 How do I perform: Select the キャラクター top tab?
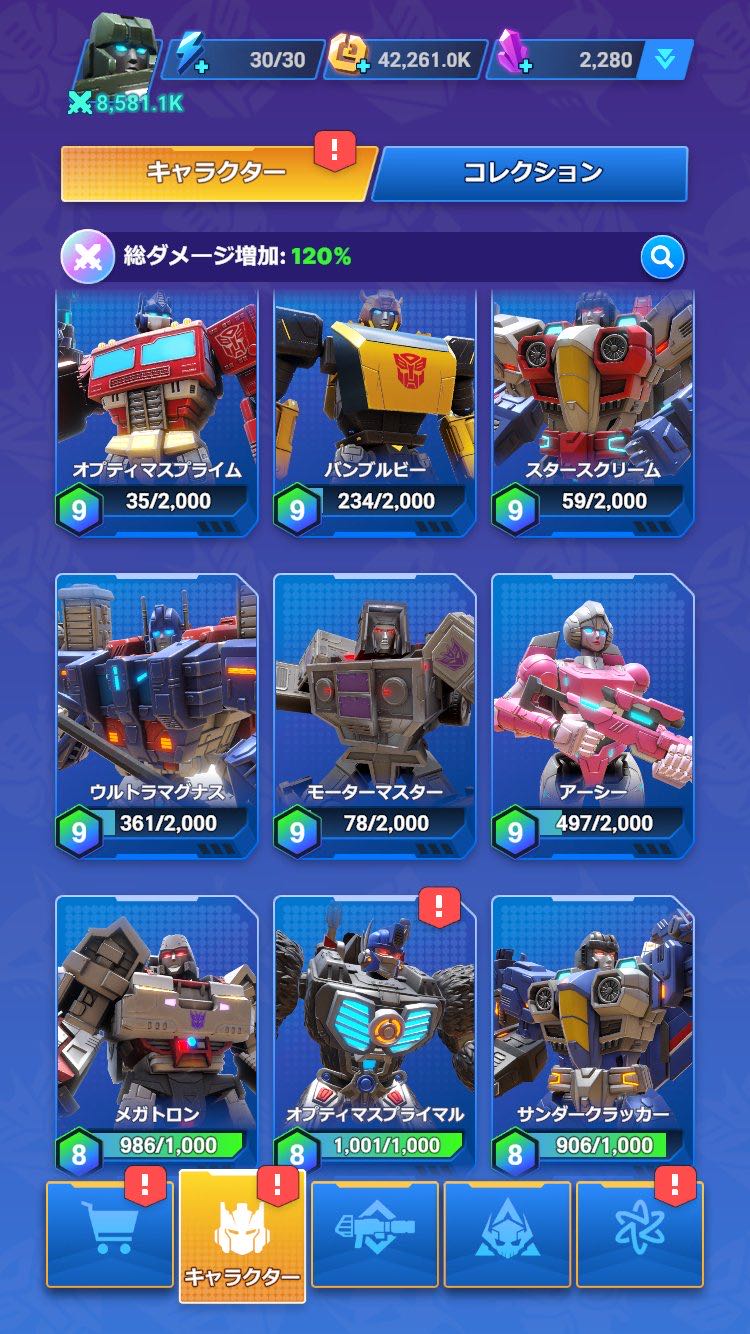tap(218, 173)
